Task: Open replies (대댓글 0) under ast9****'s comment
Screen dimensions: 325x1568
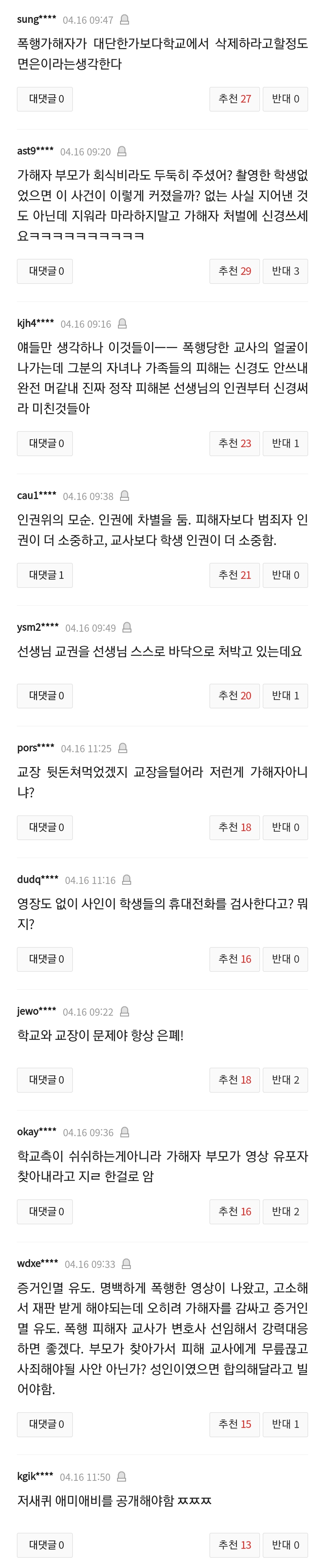Action: (x=45, y=272)
